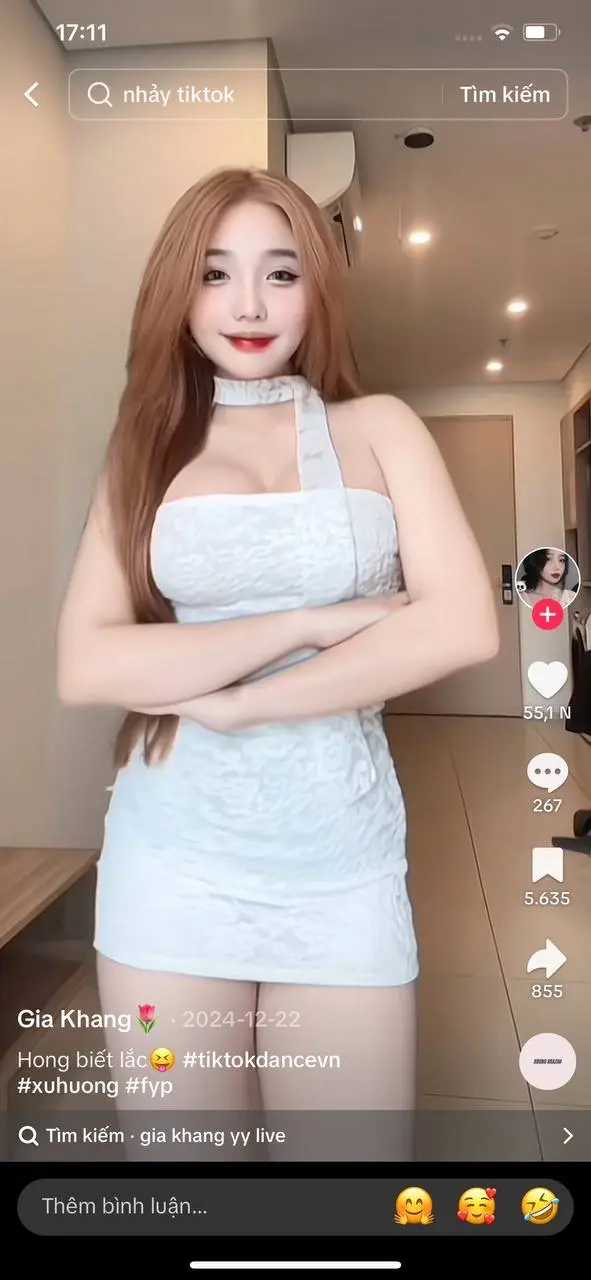Open the #tiktokdancevn hashtag

click(261, 1060)
